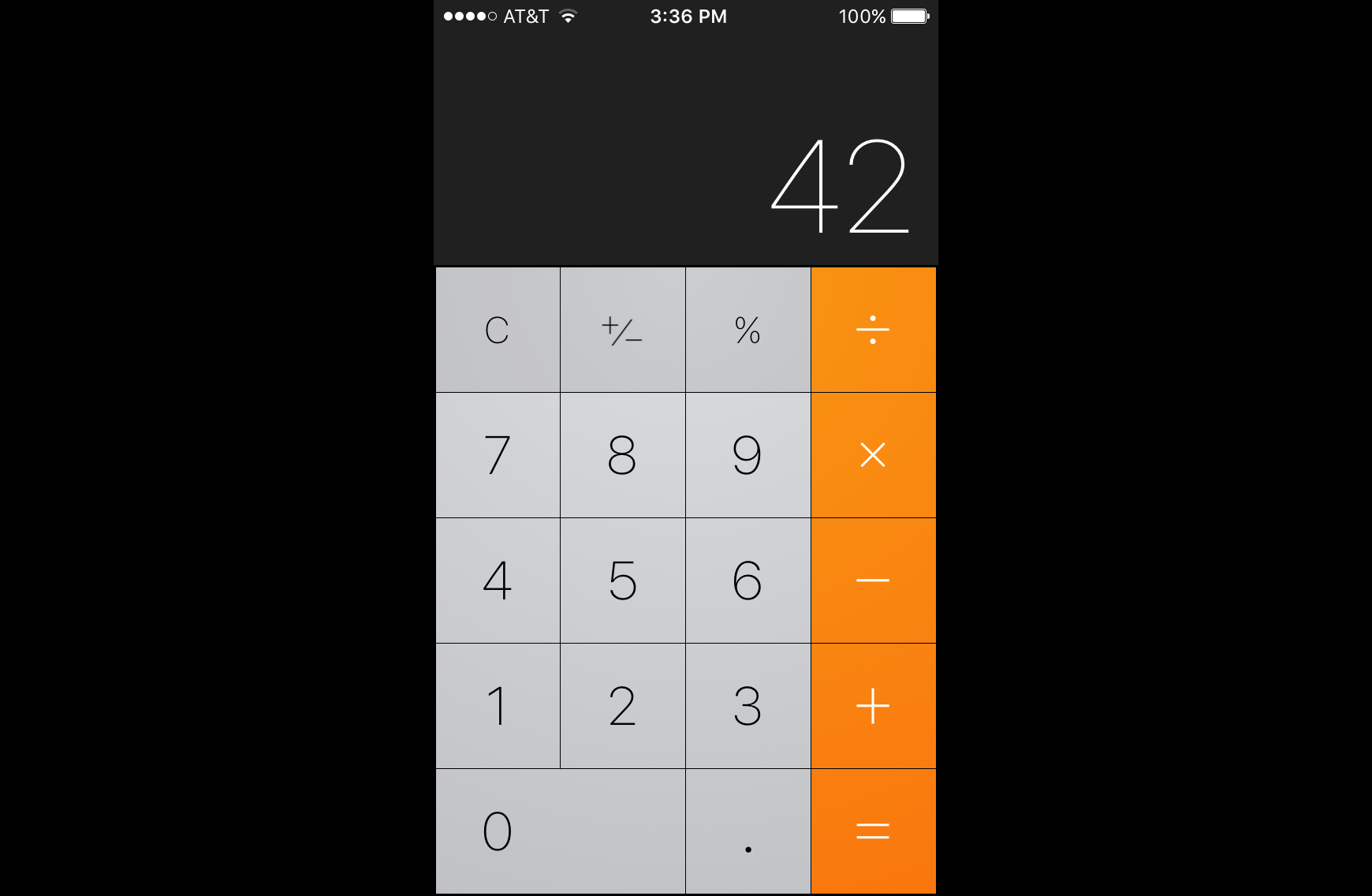
Task: Tap the percent key
Action: [x=748, y=330]
